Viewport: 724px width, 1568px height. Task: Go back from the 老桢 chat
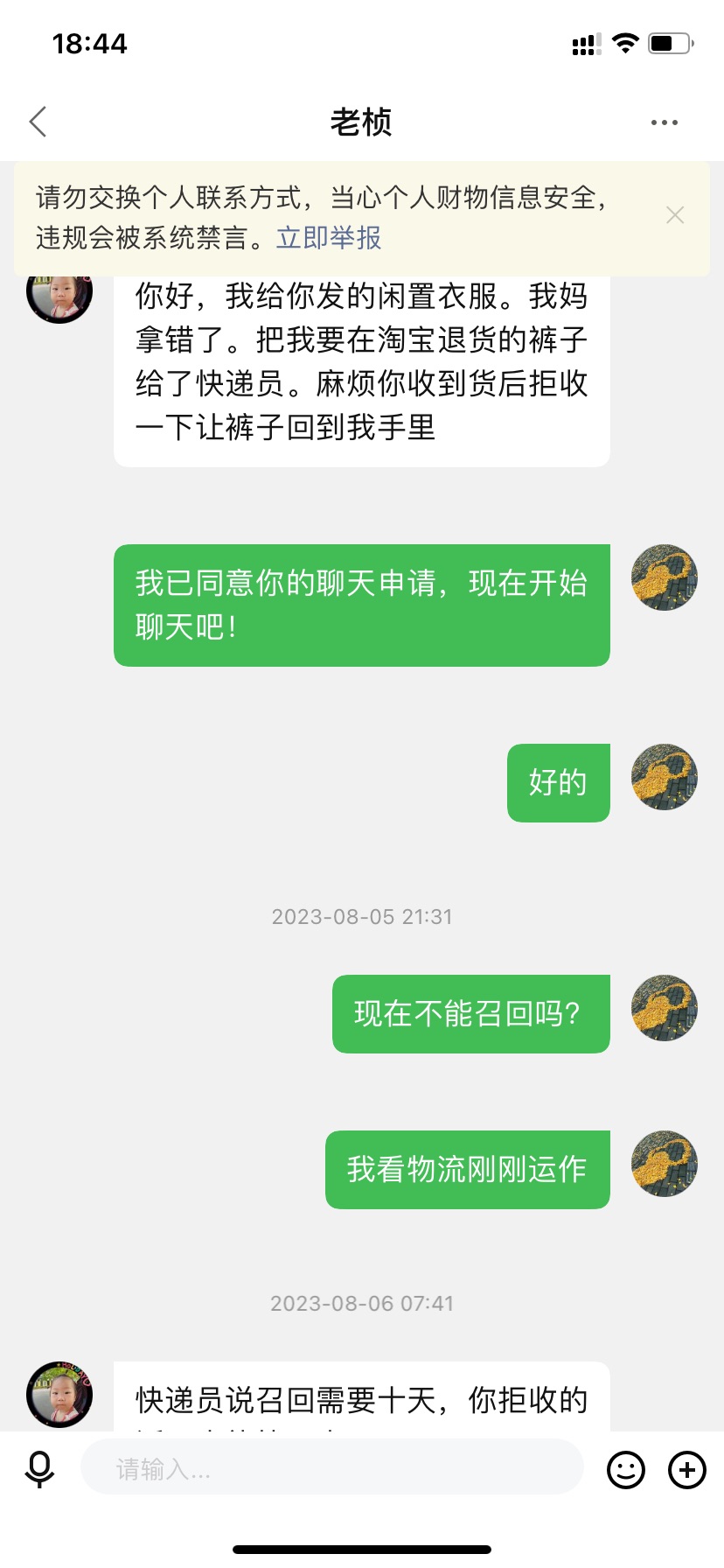click(38, 122)
